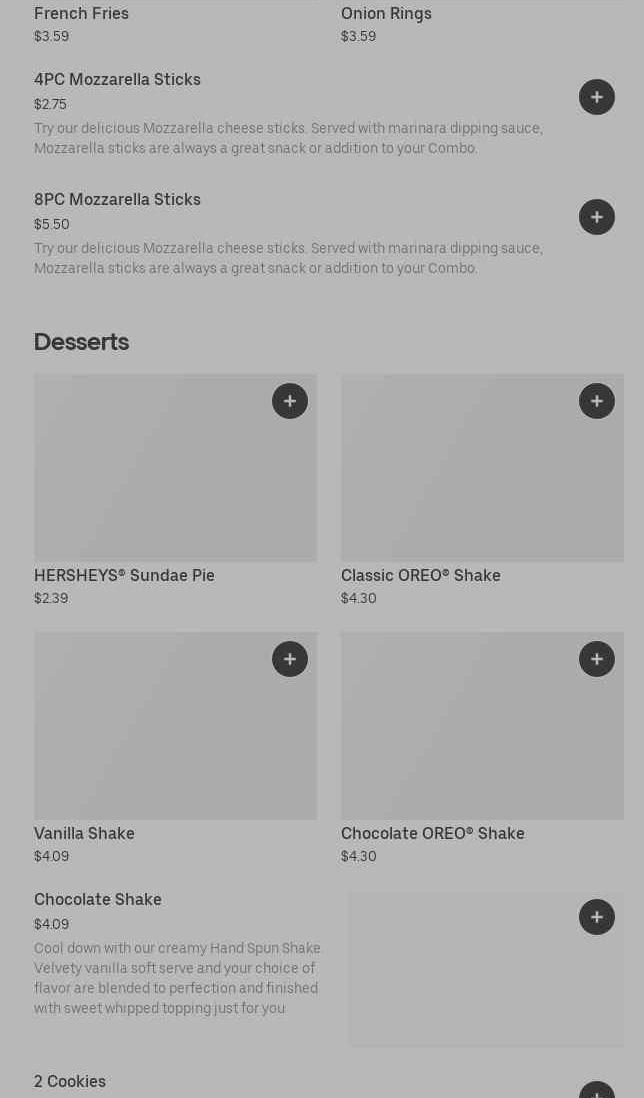The height and width of the screenshot is (1098, 644).
Task: Add Vanilla Shake to cart
Action: pos(290,659)
